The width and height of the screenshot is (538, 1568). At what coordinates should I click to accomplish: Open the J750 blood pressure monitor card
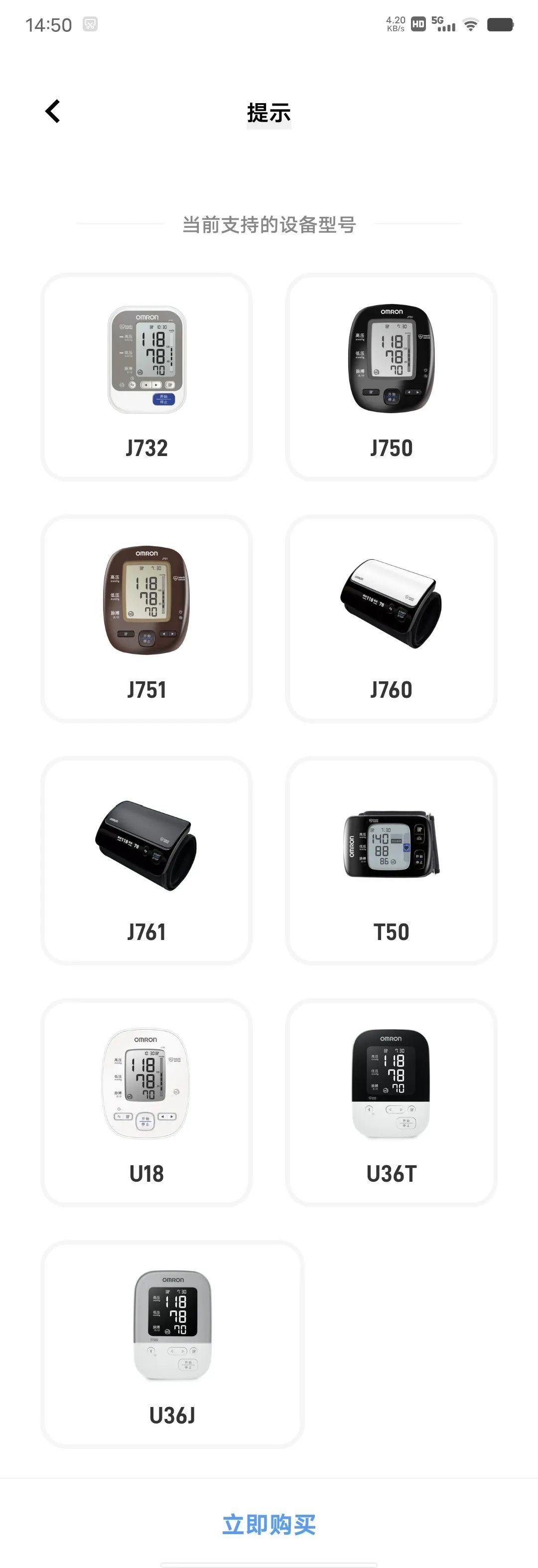coord(392,377)
